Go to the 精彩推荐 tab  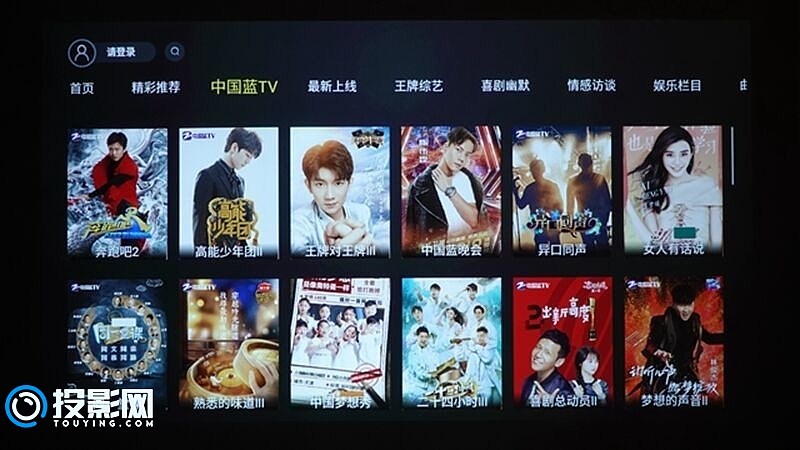156,87
